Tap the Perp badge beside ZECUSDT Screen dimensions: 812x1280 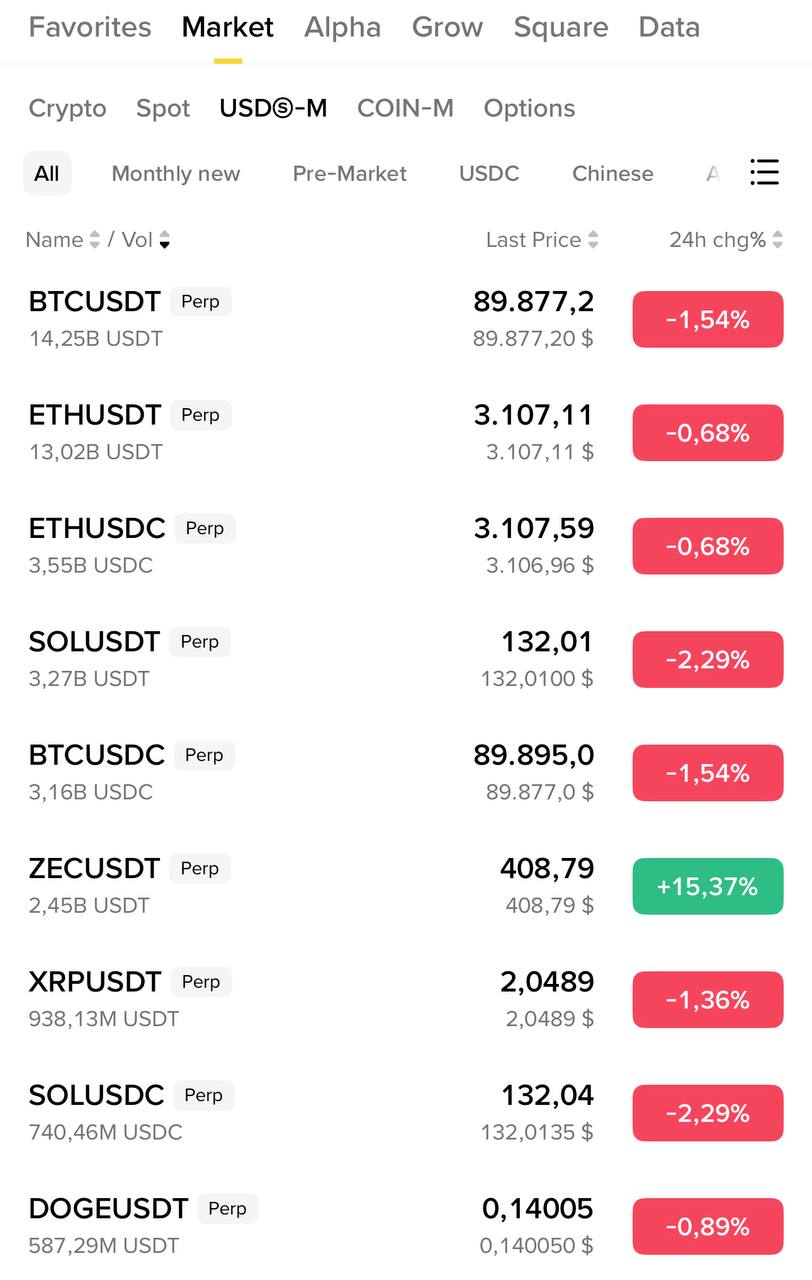pyautogui.click(x=200, y=868)
